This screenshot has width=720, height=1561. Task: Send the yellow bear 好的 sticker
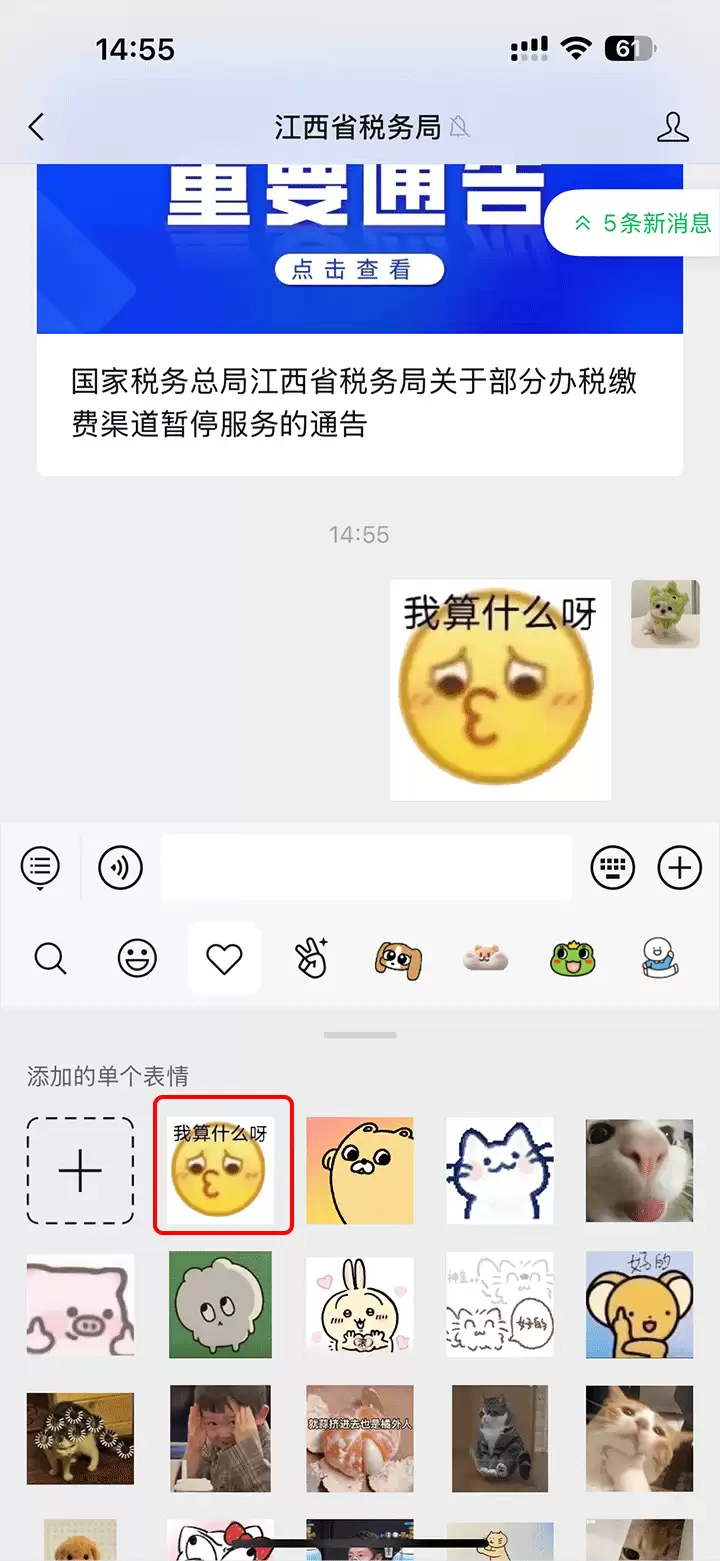tap(638, 1306)
